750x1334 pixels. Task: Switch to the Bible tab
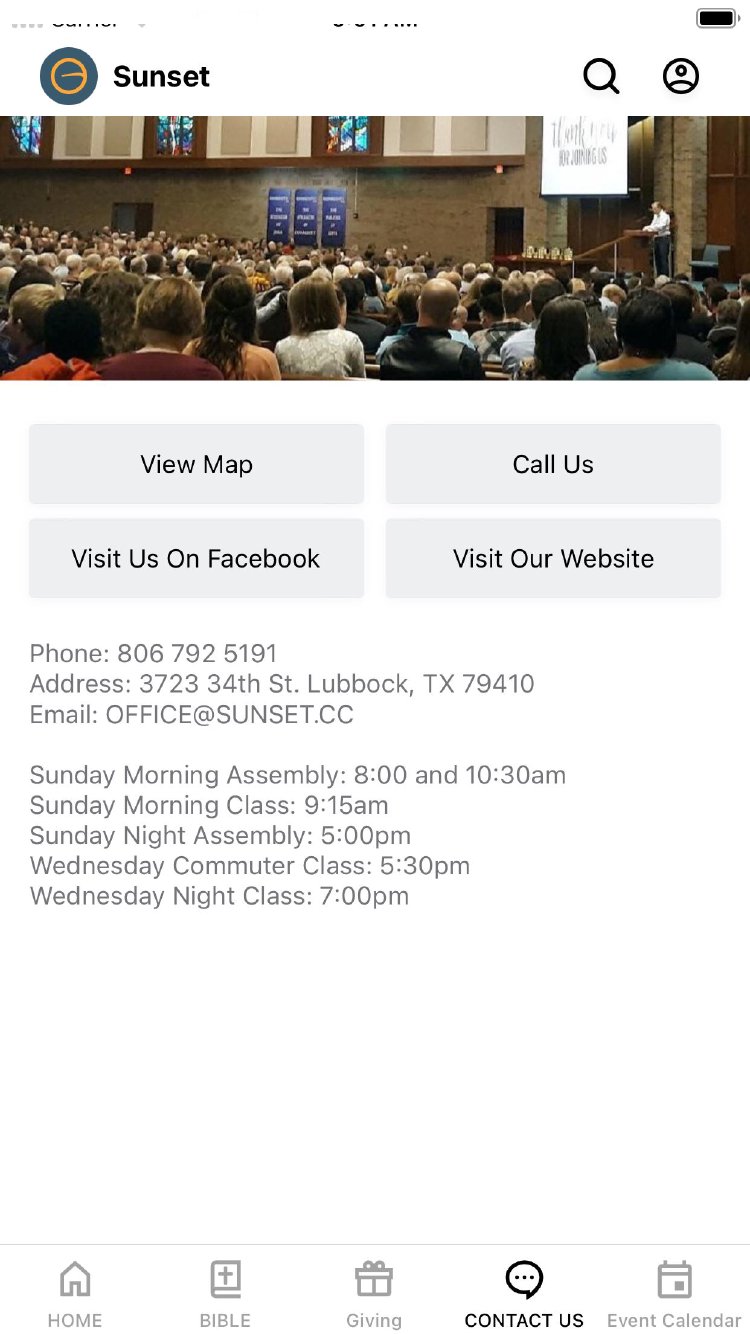(x=225, y=1294)
